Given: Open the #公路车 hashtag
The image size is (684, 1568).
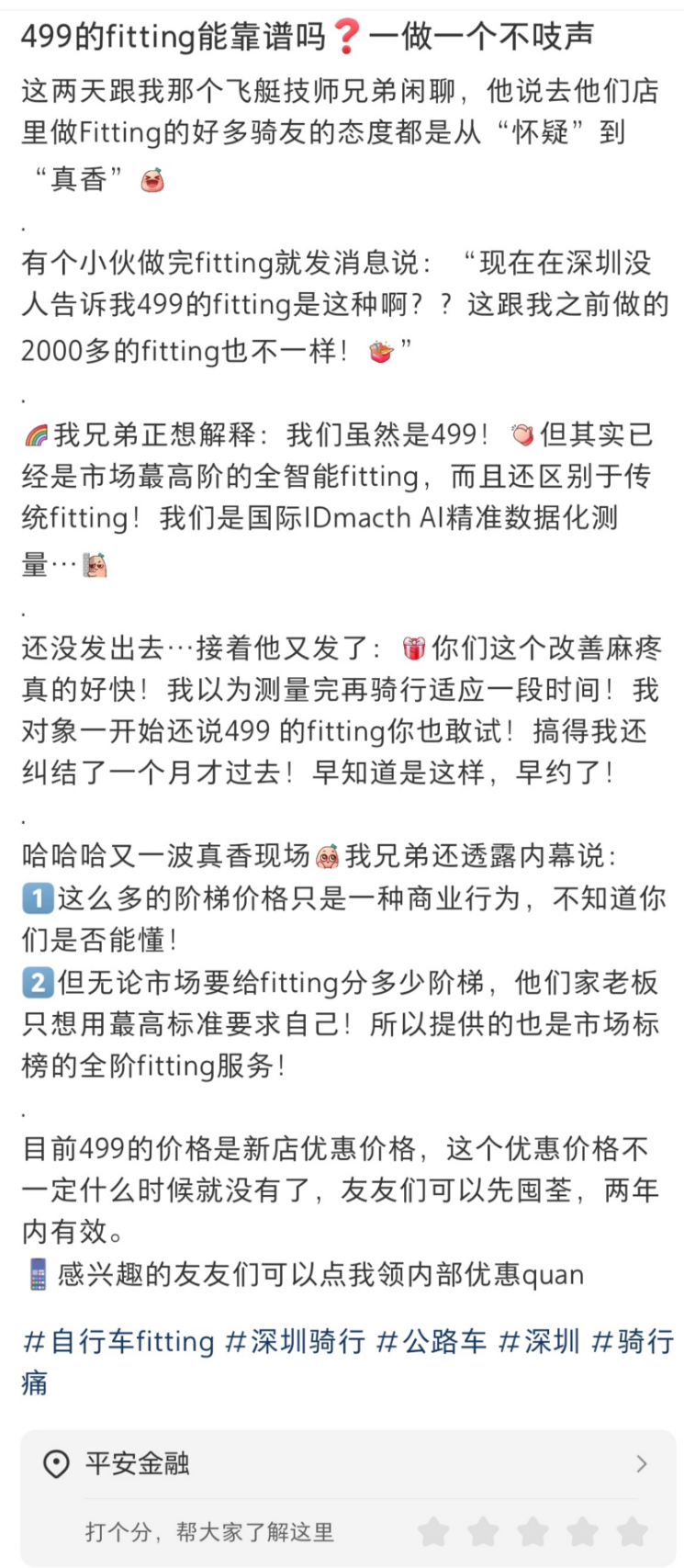Looking at the screenshot, I should (x=432, y=1341).
